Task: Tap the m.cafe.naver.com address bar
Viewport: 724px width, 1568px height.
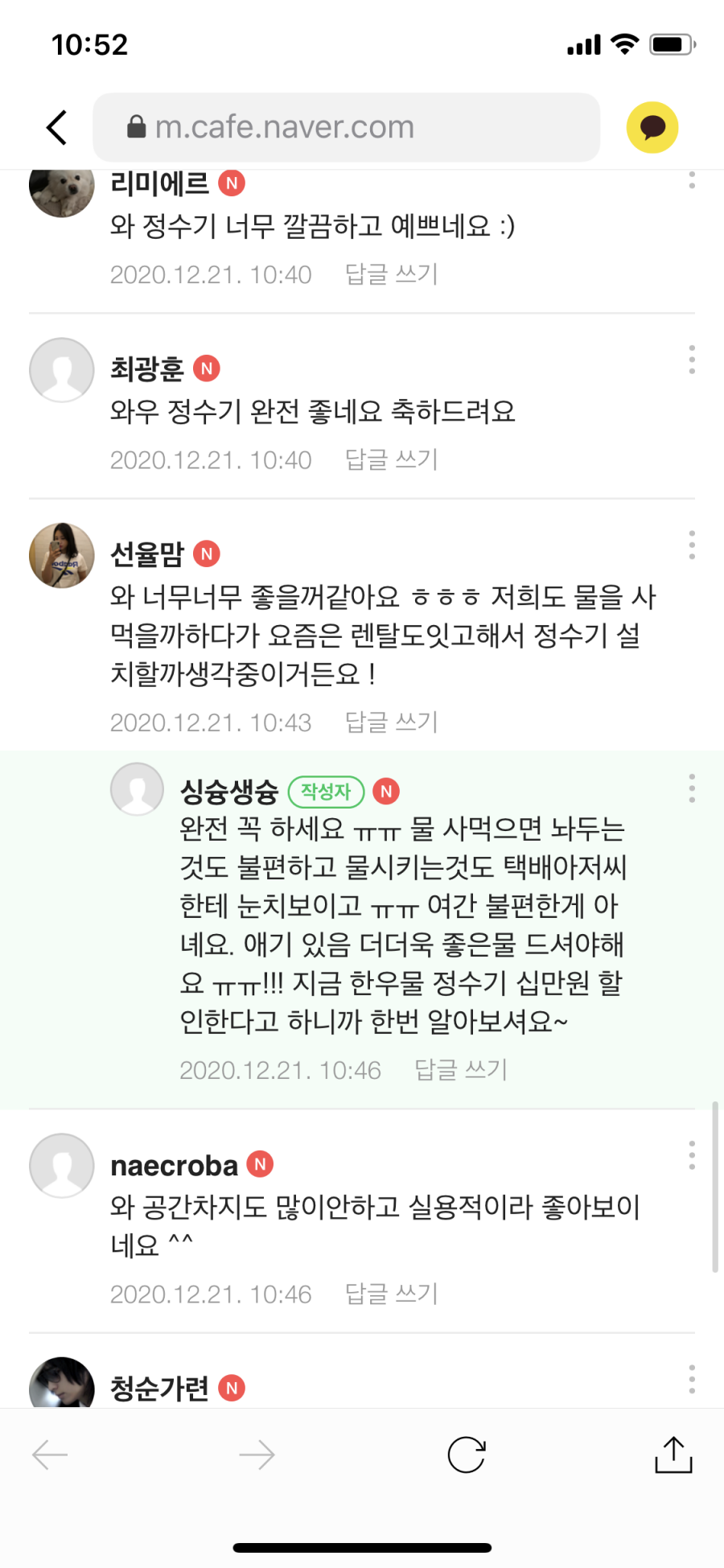Action: point(346,127)
